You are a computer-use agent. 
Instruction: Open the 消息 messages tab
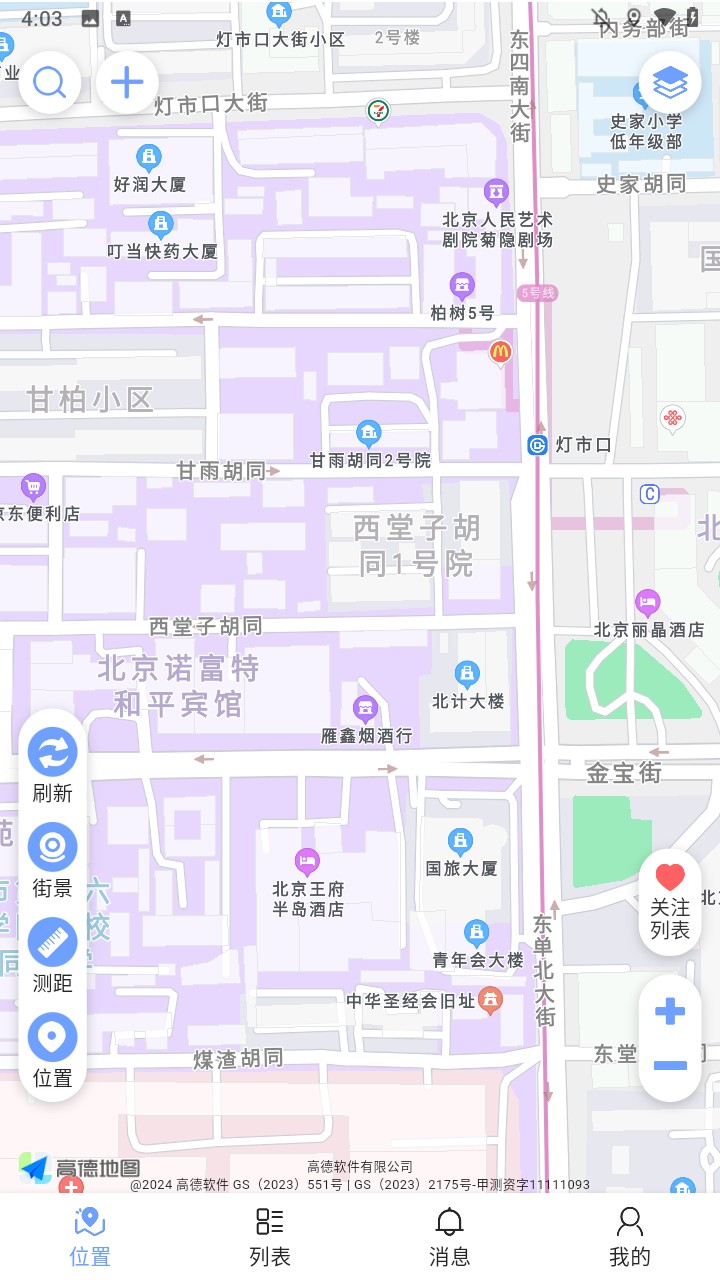click(x=448, y=1233)
